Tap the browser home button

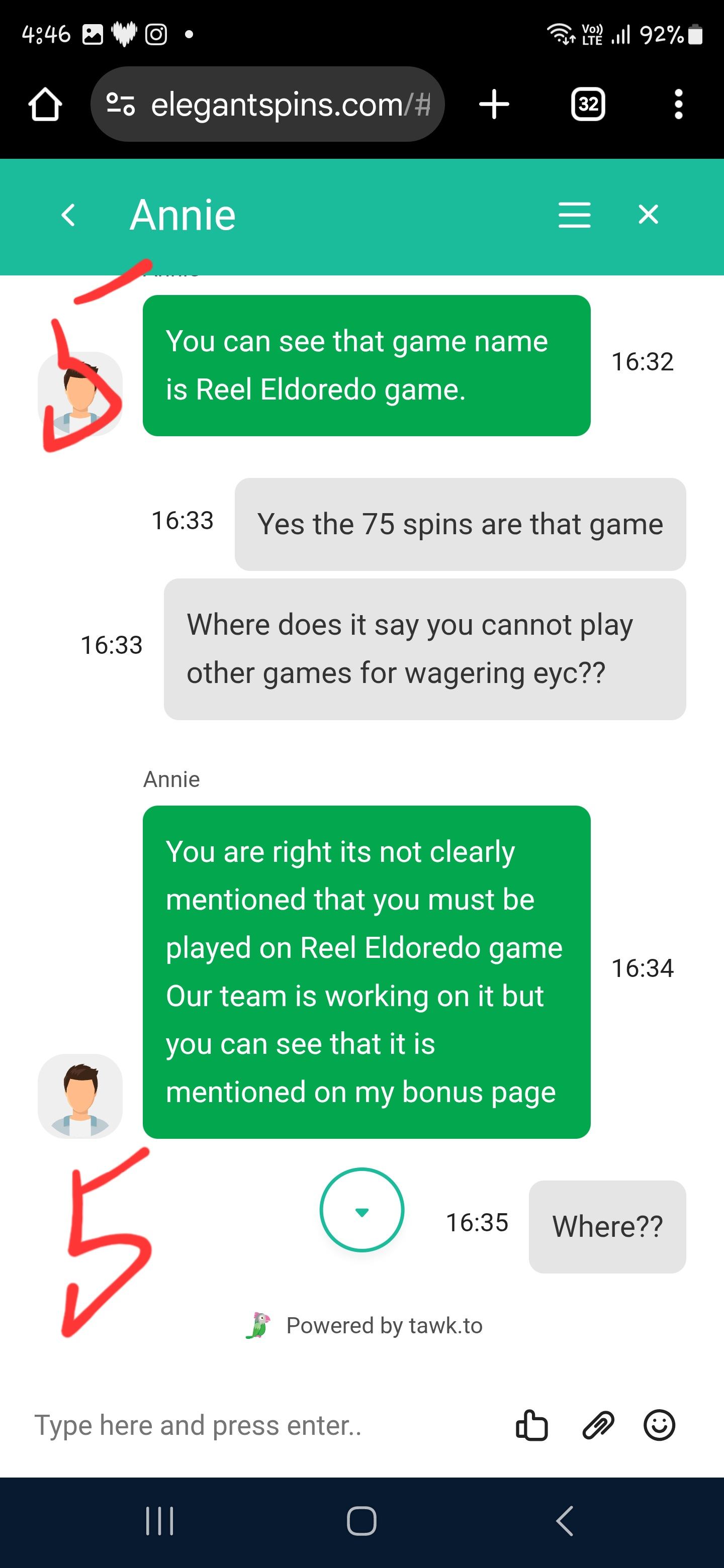(46, 104)
